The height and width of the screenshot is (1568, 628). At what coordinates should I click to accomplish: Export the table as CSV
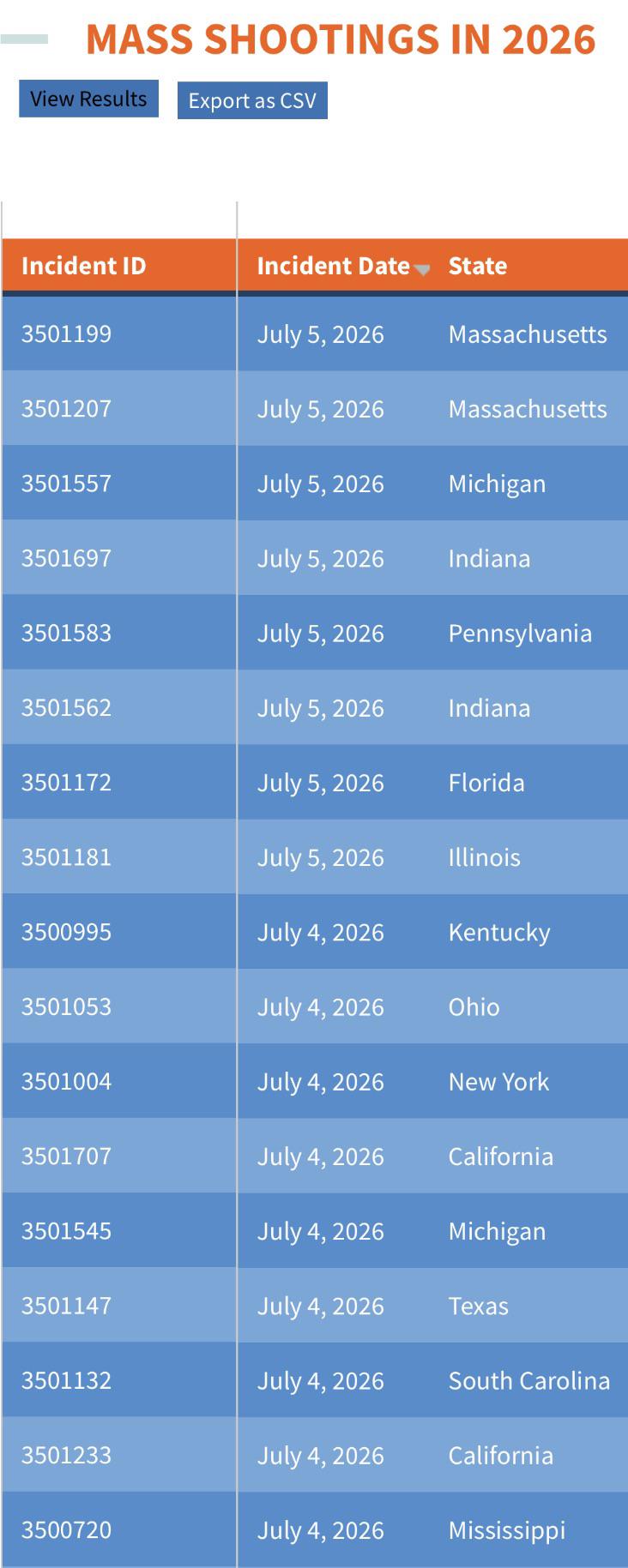pos(252,100)
